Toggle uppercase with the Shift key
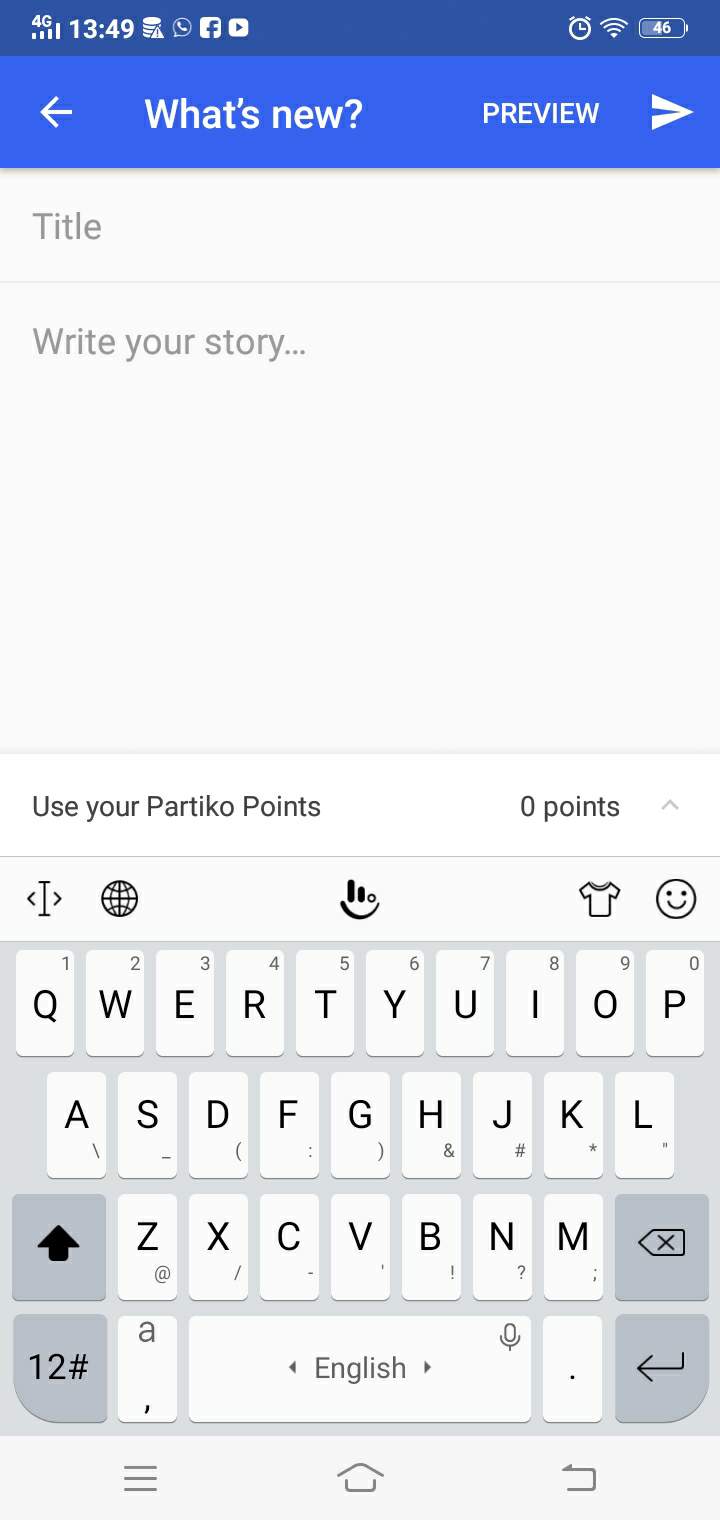The height and width of the screenshot is (1520, 720). coord(58,1247)
